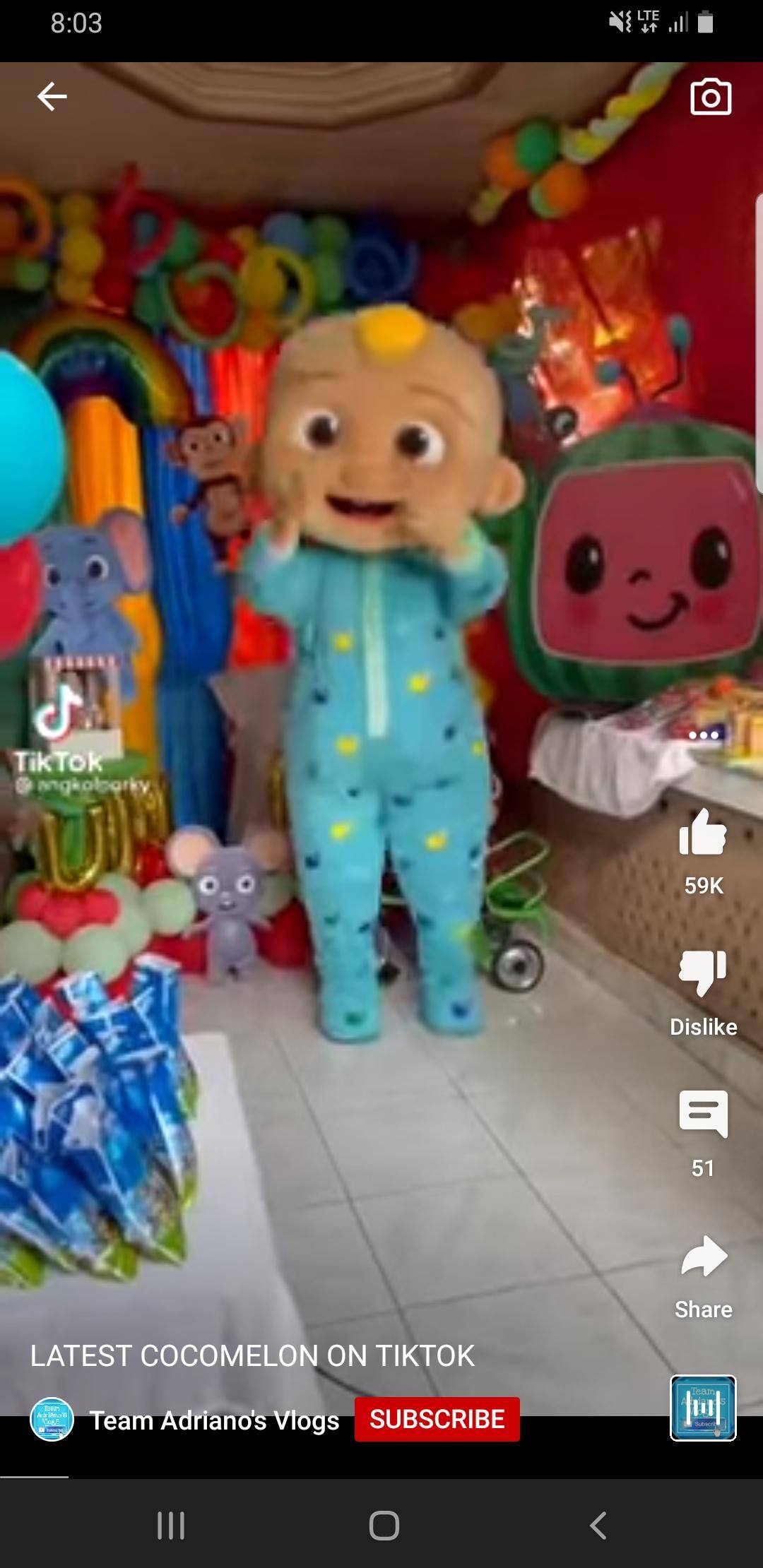Open the camera to create a Short
The image size is (763, 1568).
(x=711, y=97)
